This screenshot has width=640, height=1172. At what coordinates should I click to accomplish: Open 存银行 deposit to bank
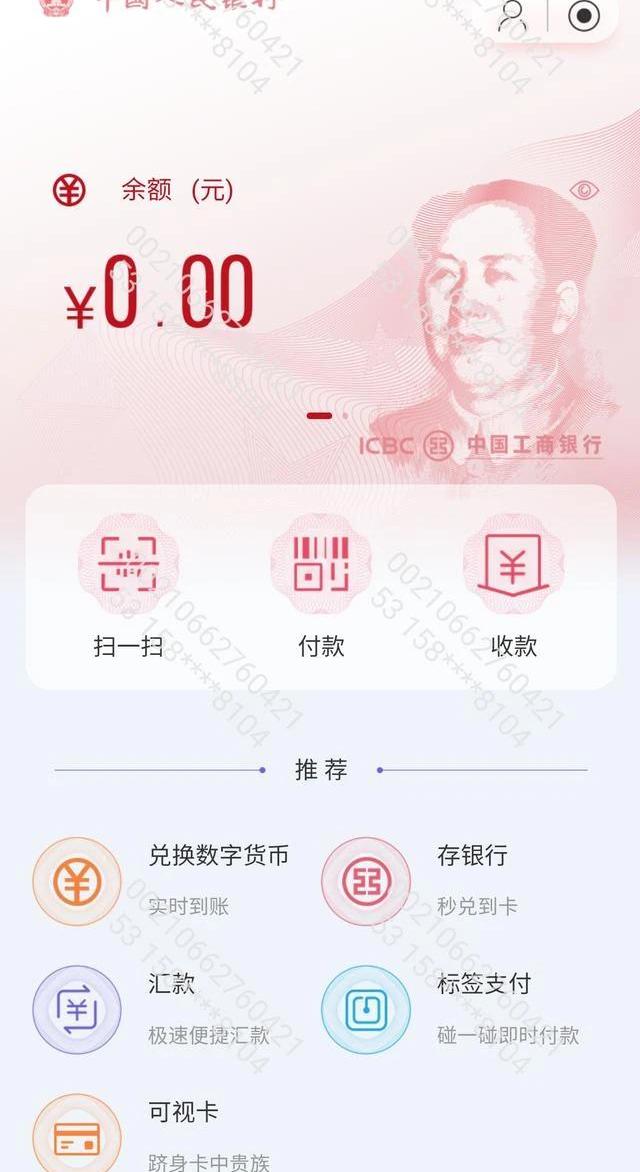(x=366, y=881)
